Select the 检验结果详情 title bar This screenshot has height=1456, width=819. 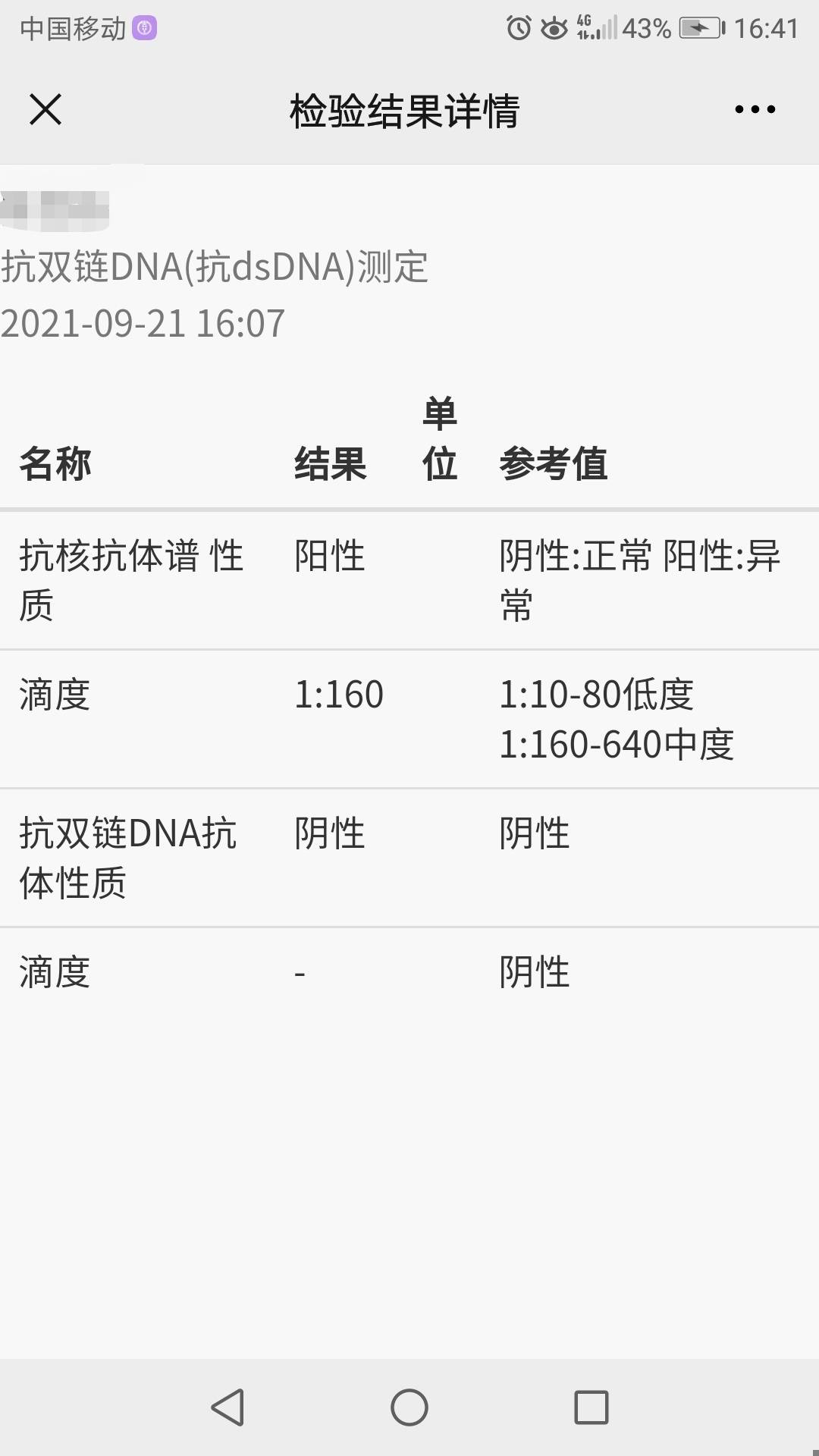pos(401,110)
